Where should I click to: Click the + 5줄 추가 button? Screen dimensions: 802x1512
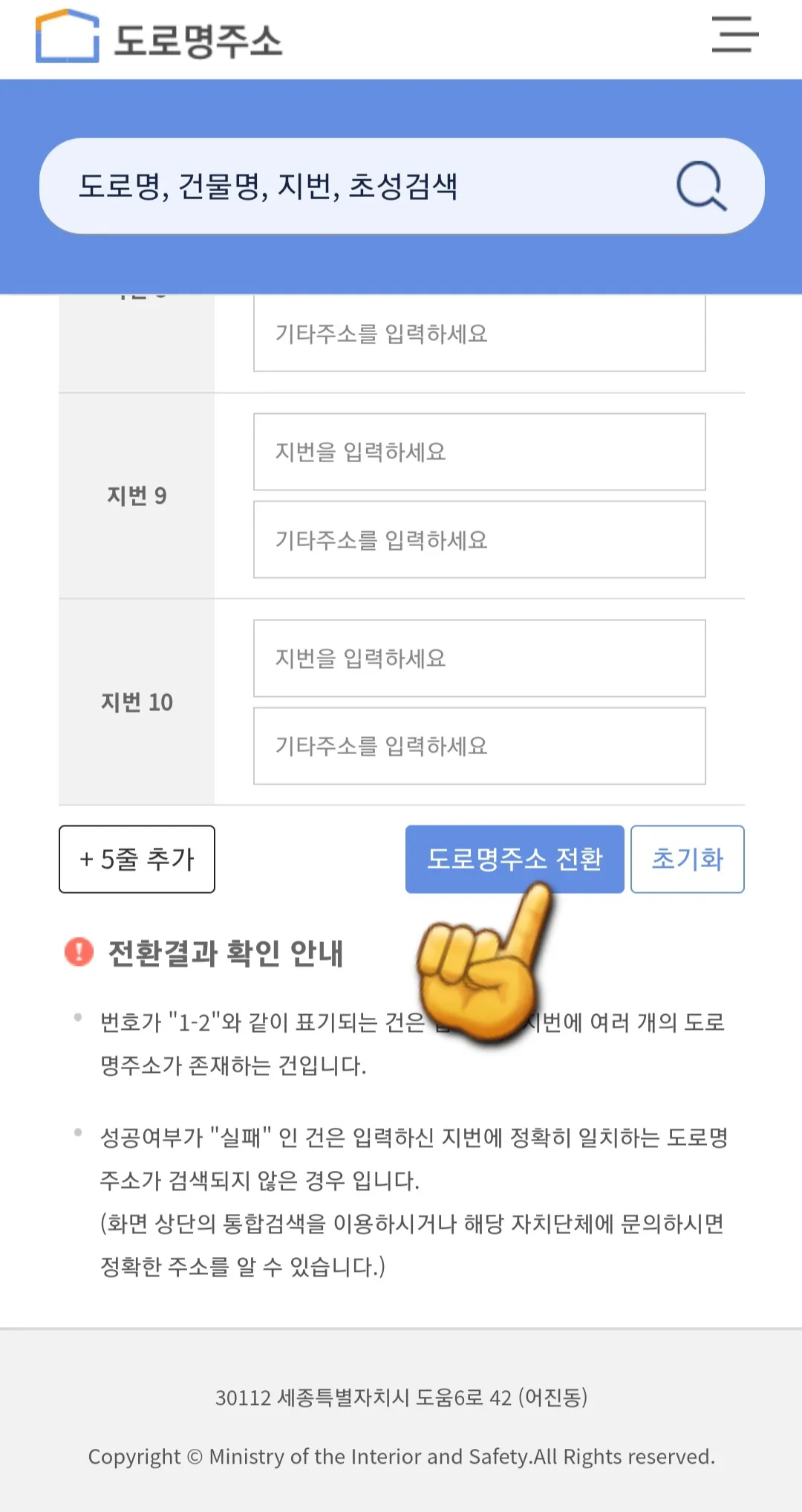coord(136,859)
